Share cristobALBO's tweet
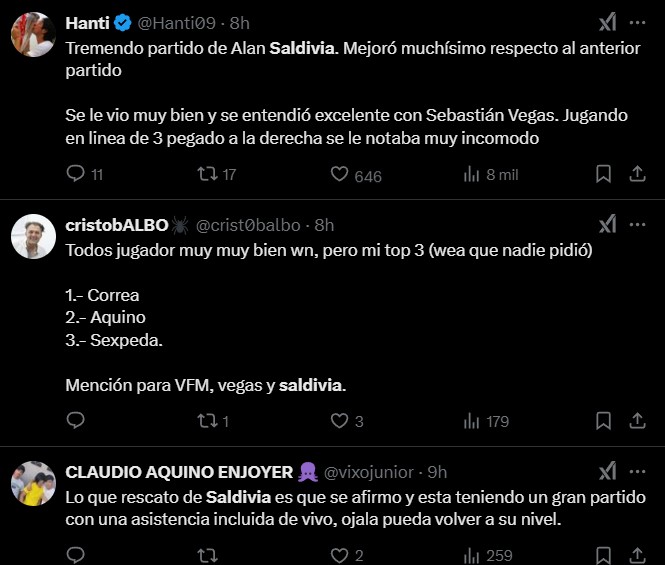665x565 pixels. point(636,421)
